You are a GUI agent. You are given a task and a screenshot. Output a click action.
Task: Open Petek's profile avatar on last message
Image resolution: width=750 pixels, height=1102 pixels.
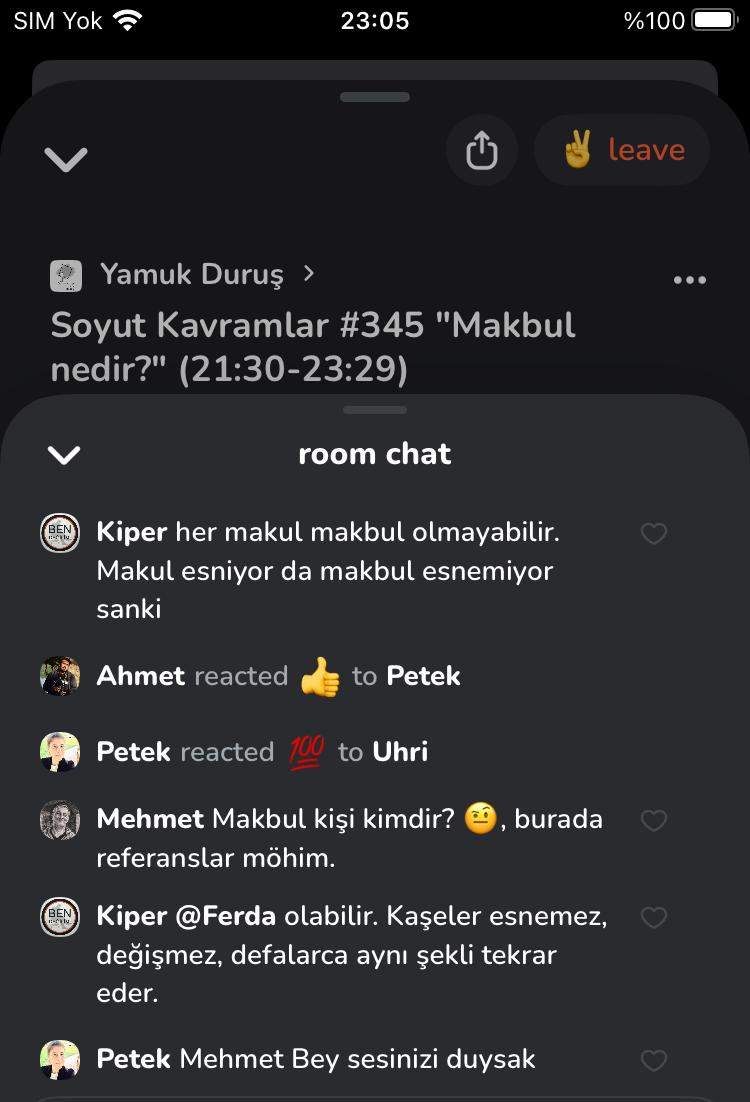tap(60, 1060)
